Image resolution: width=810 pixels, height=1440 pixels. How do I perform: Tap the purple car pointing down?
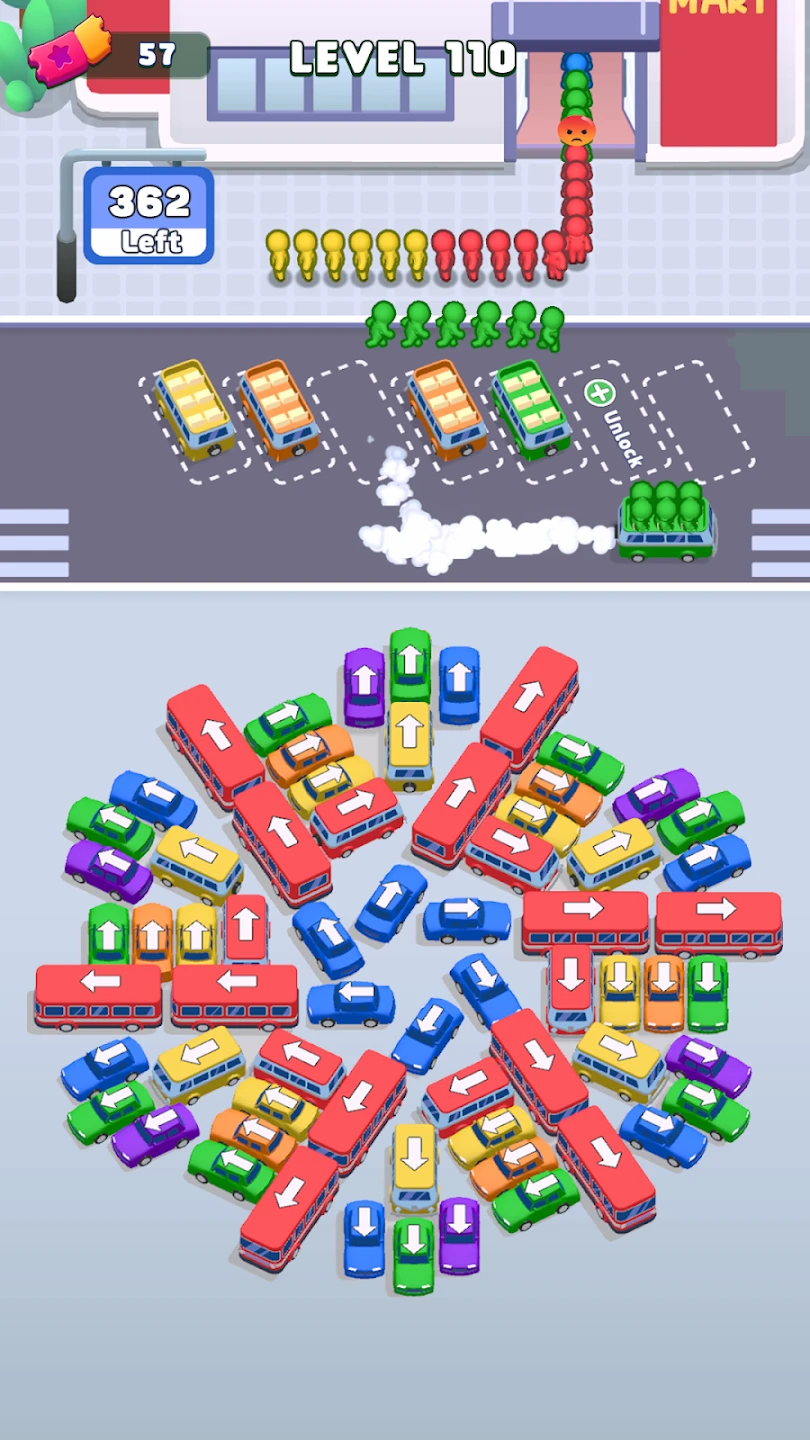point(459,1232)
